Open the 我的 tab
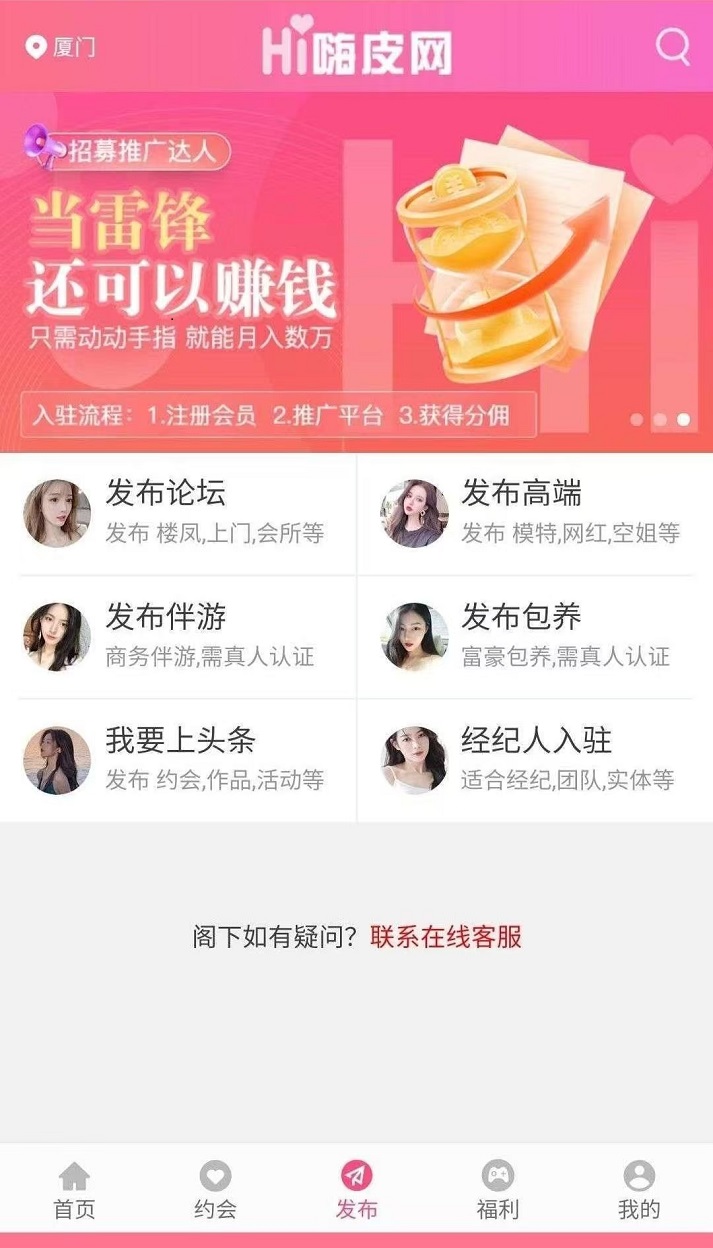 tap(639, 1191)
